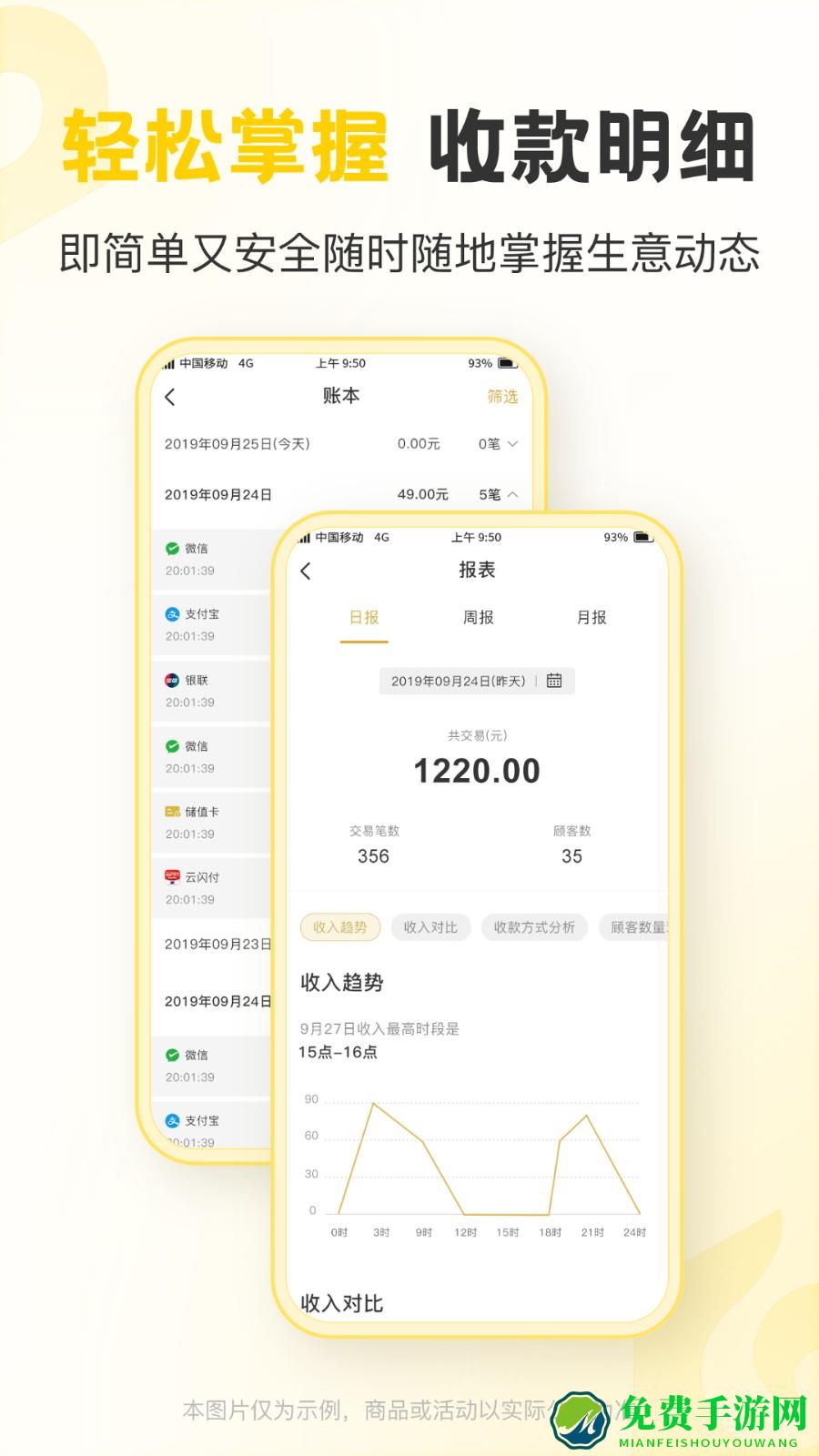Switch to the 月报 tab
The image size is (819, 1456).
click(591, 617)
